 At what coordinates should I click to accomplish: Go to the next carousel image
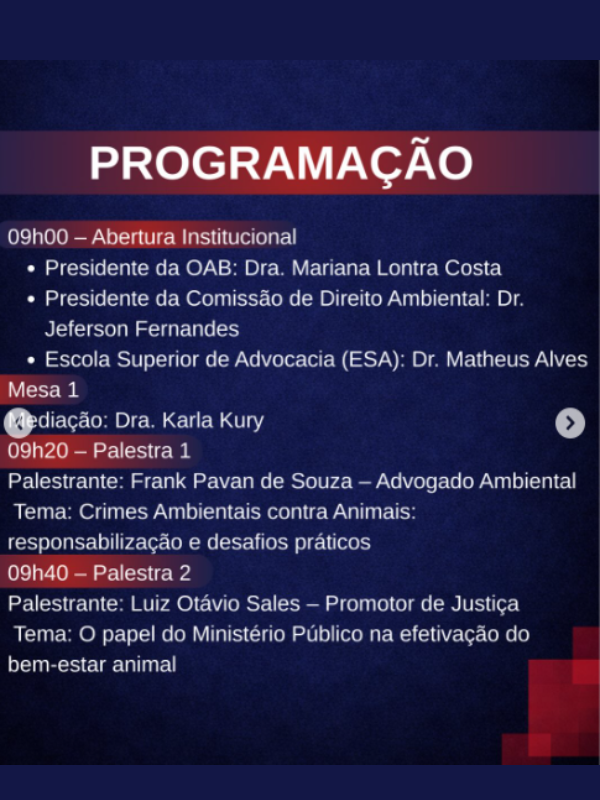[570, 423]
